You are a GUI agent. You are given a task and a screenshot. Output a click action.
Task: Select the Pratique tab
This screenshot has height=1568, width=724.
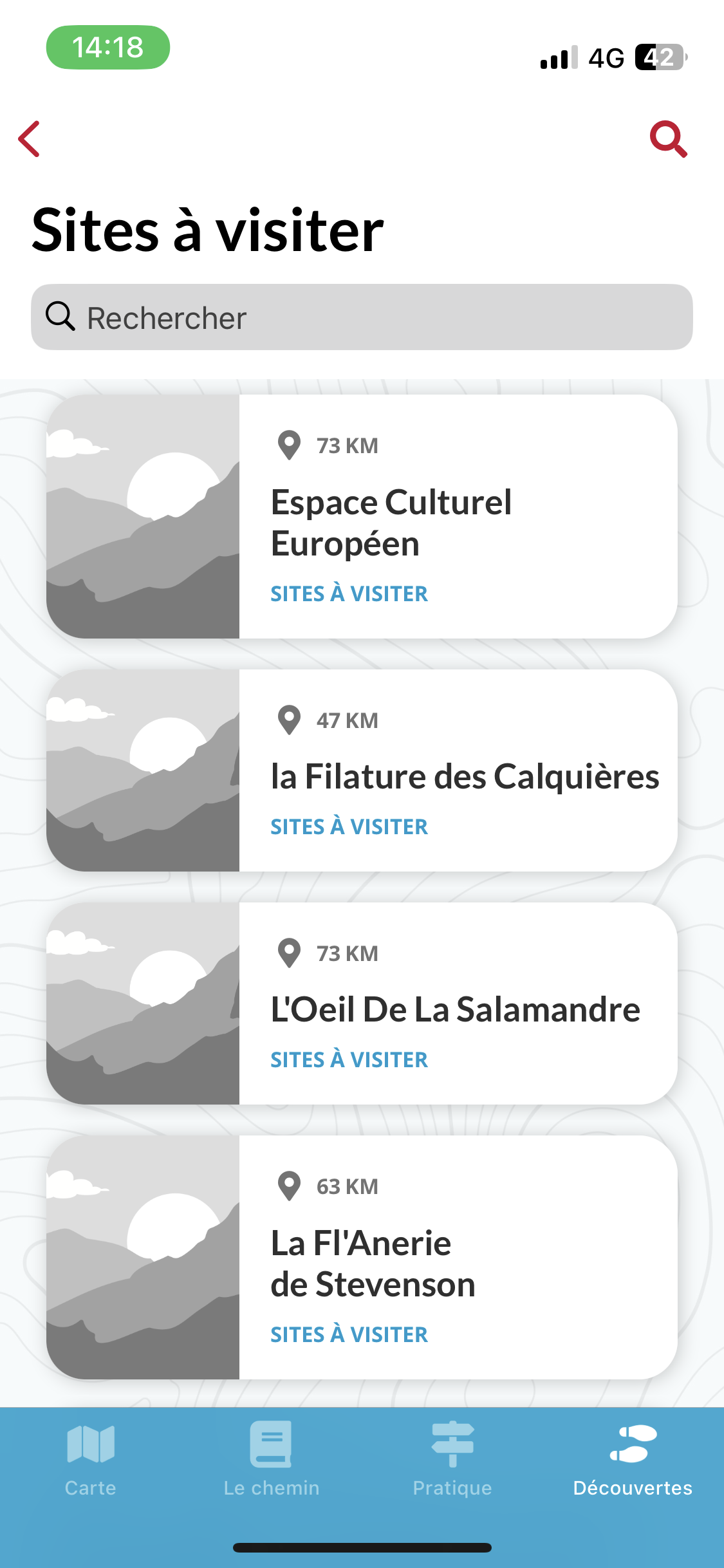452,1459
